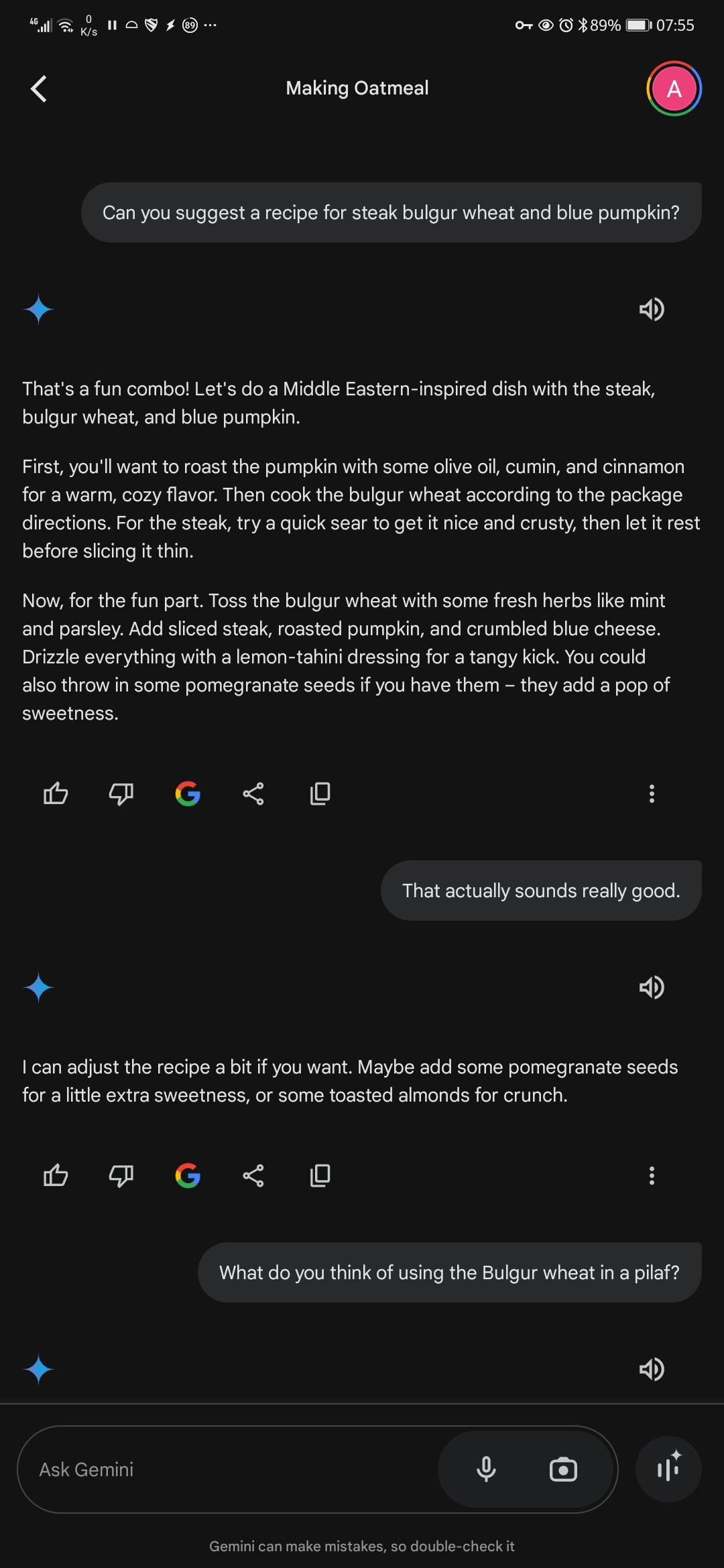The width and height of the screenshot is (724, 1568).
Task: Open more options for the recipe response
Action: point(652,794)
